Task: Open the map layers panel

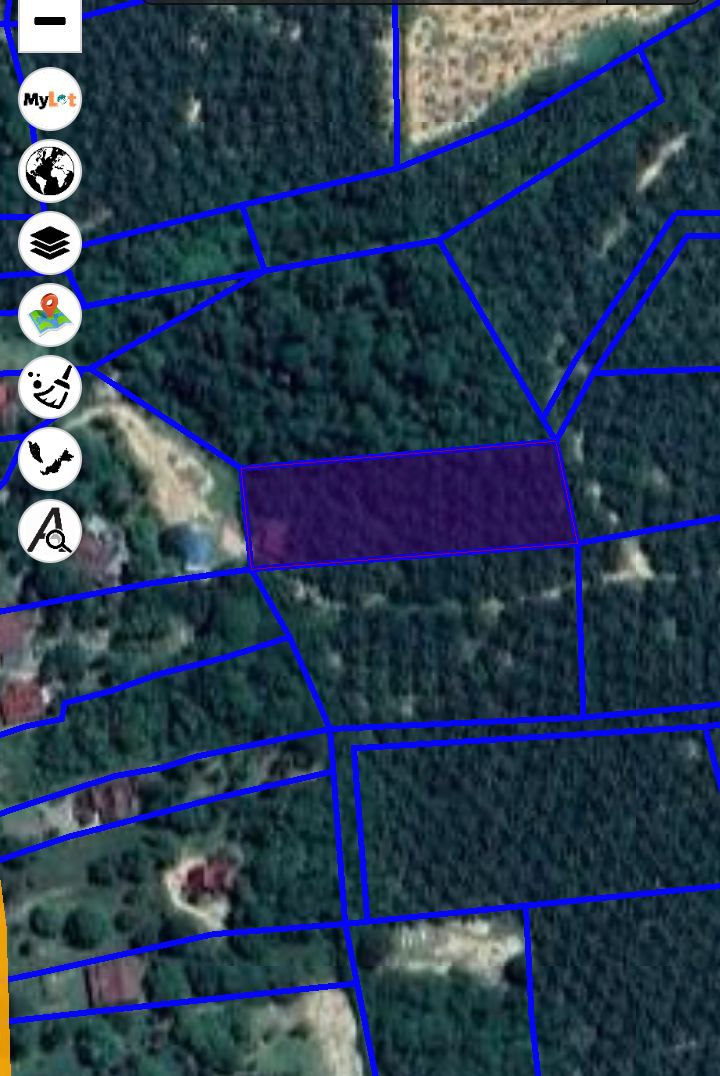Action: click(x=50, y=243)
